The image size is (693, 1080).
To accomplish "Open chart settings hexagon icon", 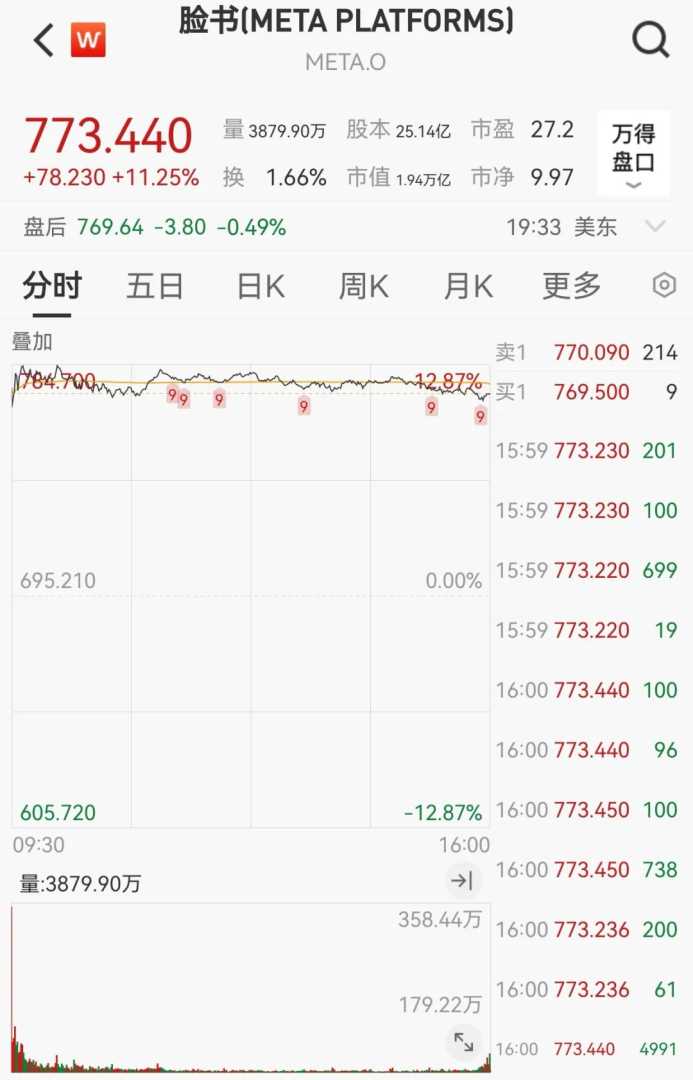I will (664, 286).
